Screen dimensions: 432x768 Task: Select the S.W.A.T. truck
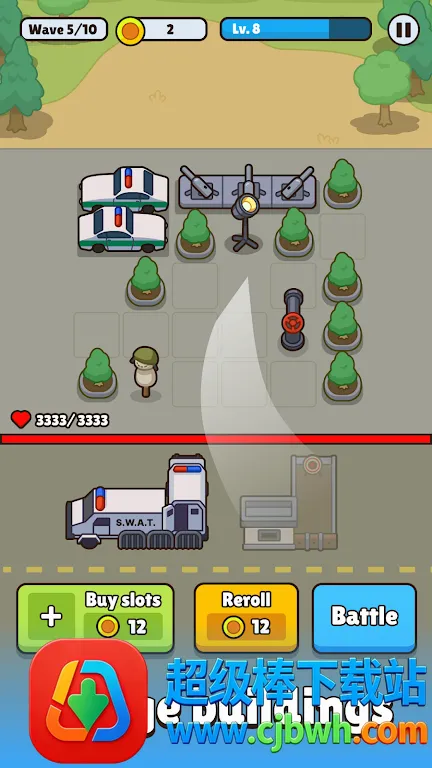[x=137, y=502]
